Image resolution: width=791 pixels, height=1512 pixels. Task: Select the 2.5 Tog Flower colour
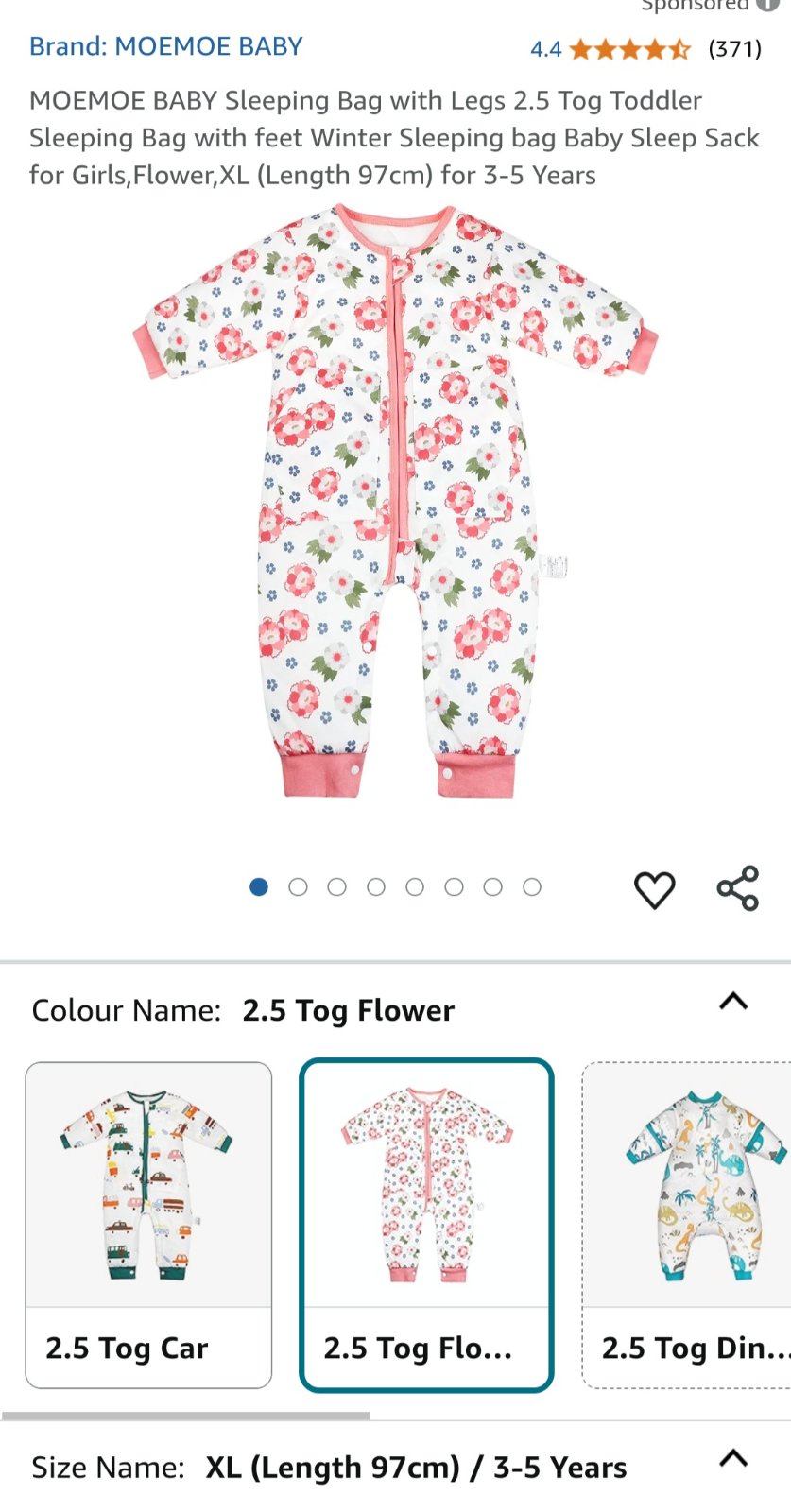pos(426,1225)
